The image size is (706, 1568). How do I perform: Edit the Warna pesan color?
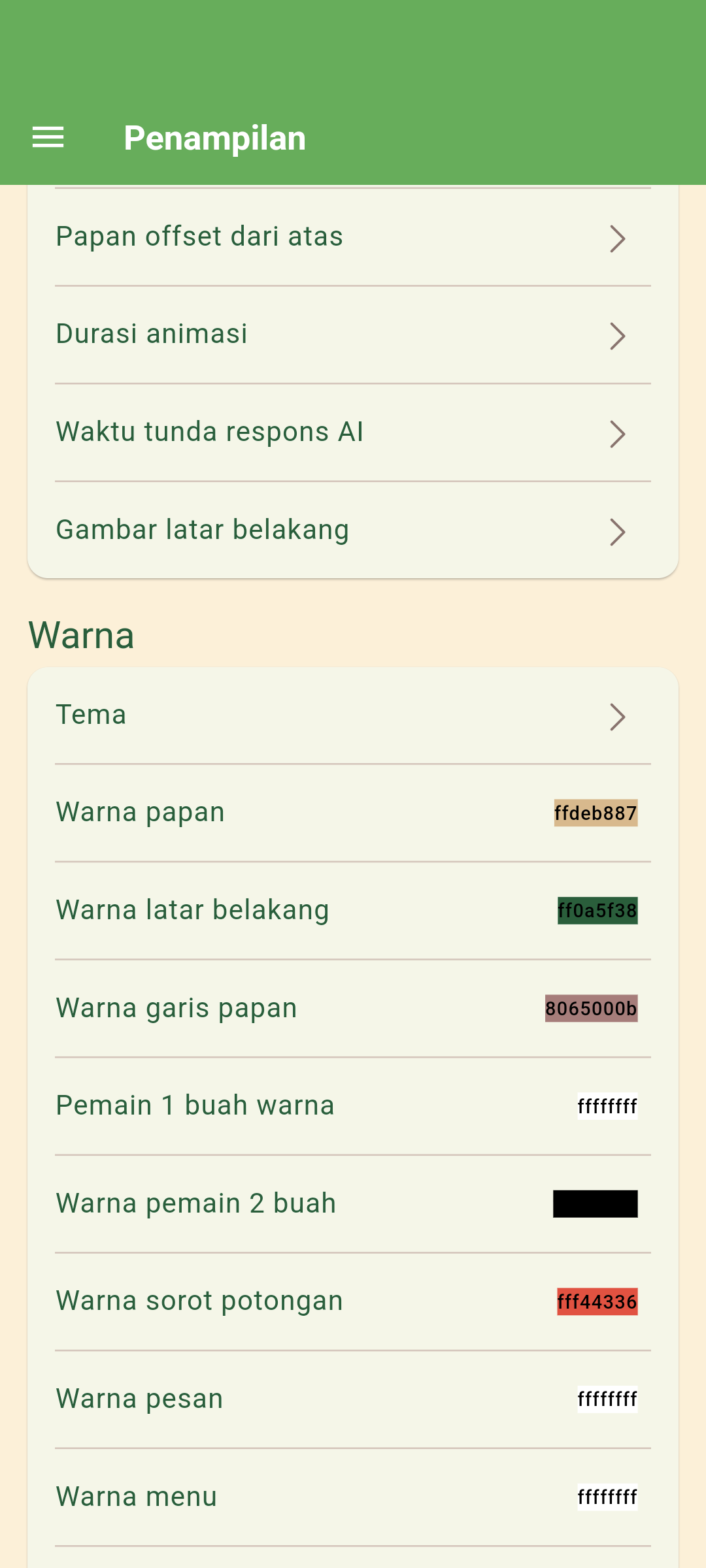pos(607,1399)
